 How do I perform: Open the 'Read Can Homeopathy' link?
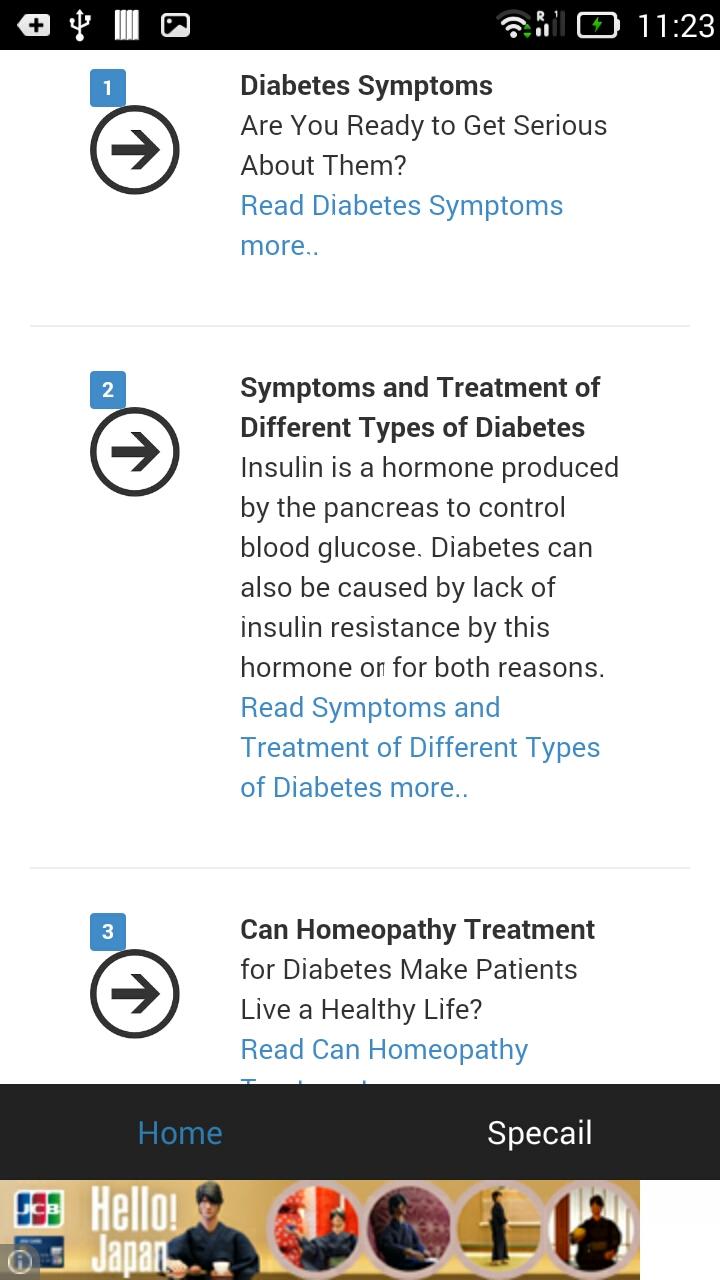[384, 1050]
